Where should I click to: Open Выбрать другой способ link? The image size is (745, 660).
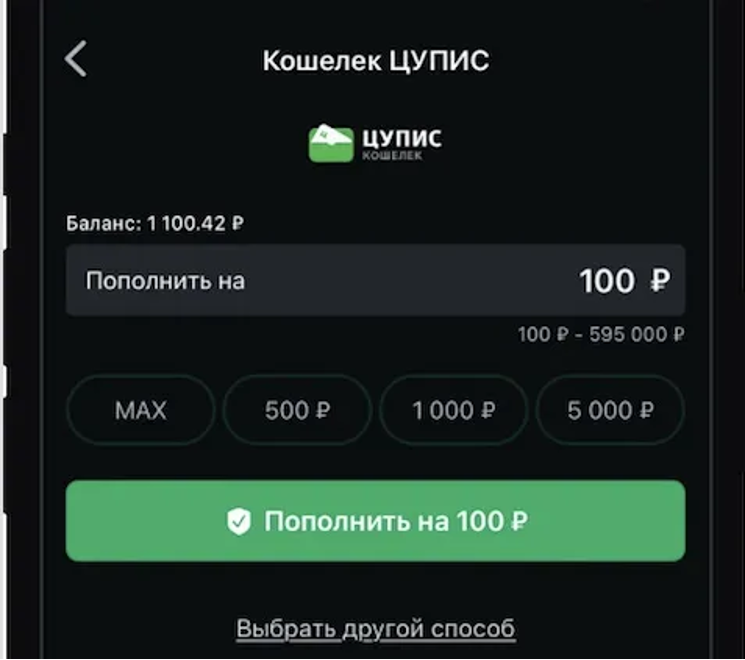(x=375, y=629)
